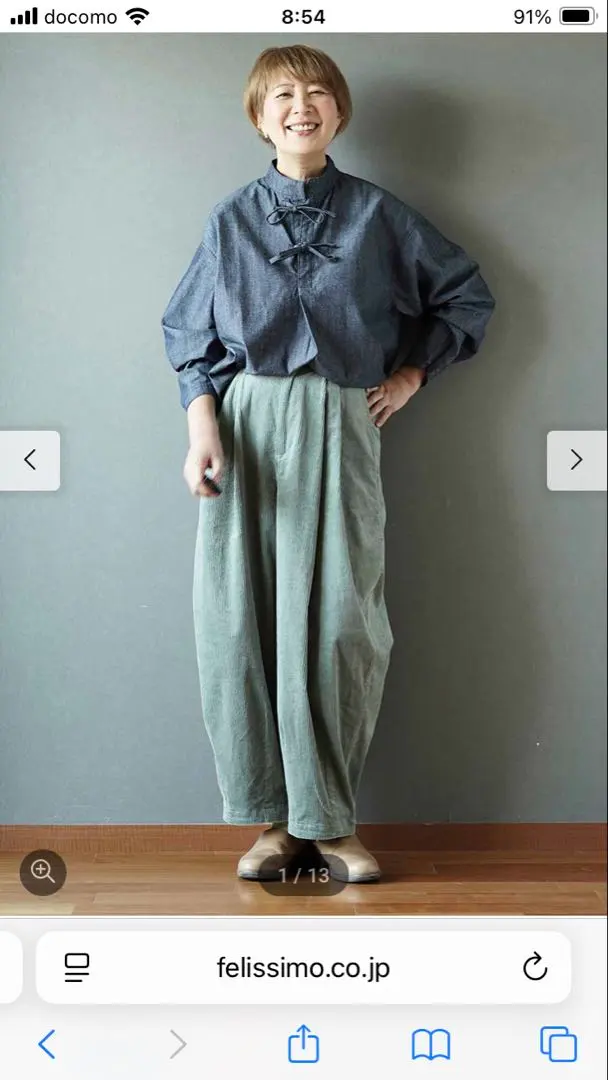Viewport: 608px width, 1080px height.
Task: Advance to the next product image
Action: click(x=576, y=460)
